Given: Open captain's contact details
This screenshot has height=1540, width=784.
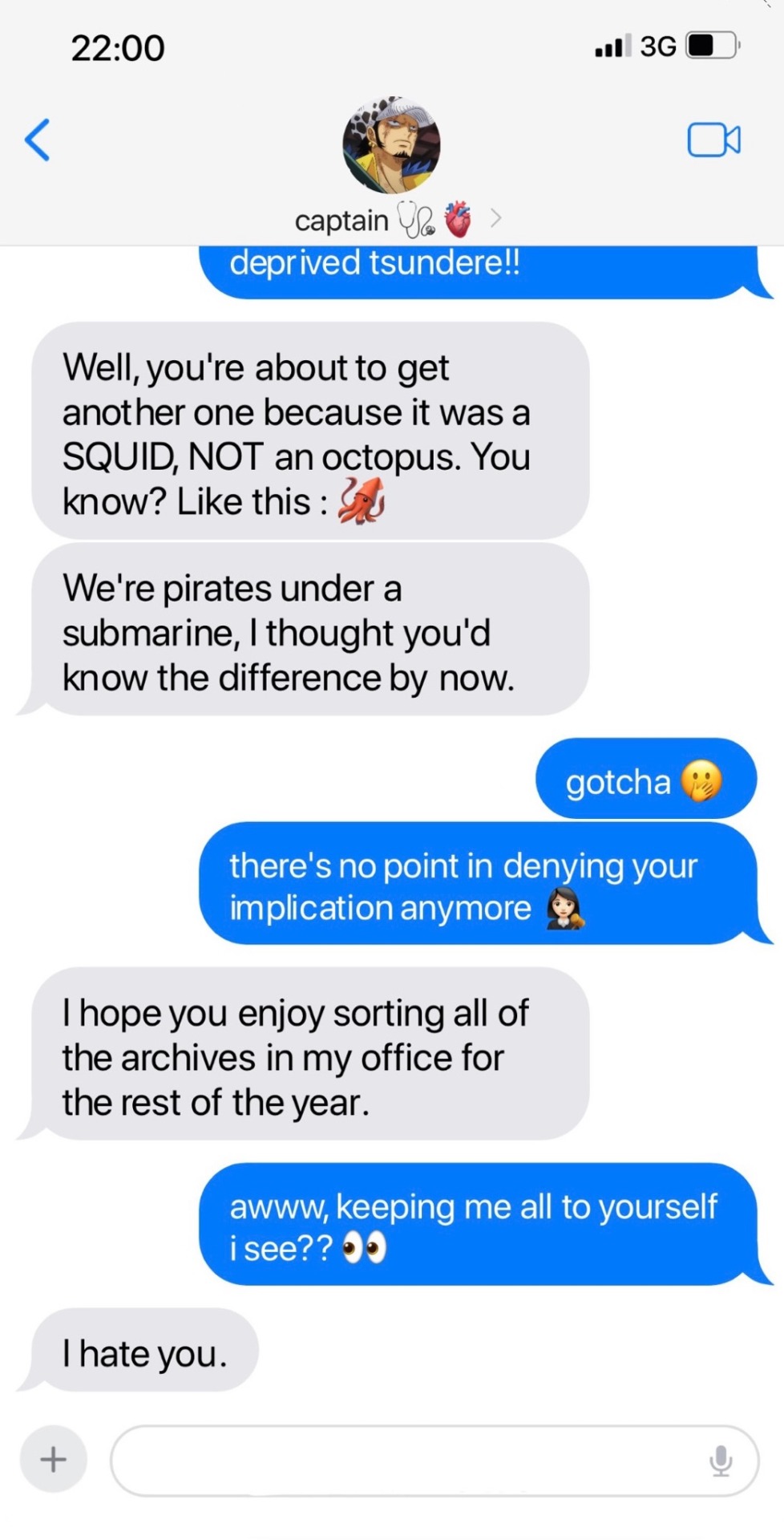Looking at the screenshot, I should (x=392, y=219).
